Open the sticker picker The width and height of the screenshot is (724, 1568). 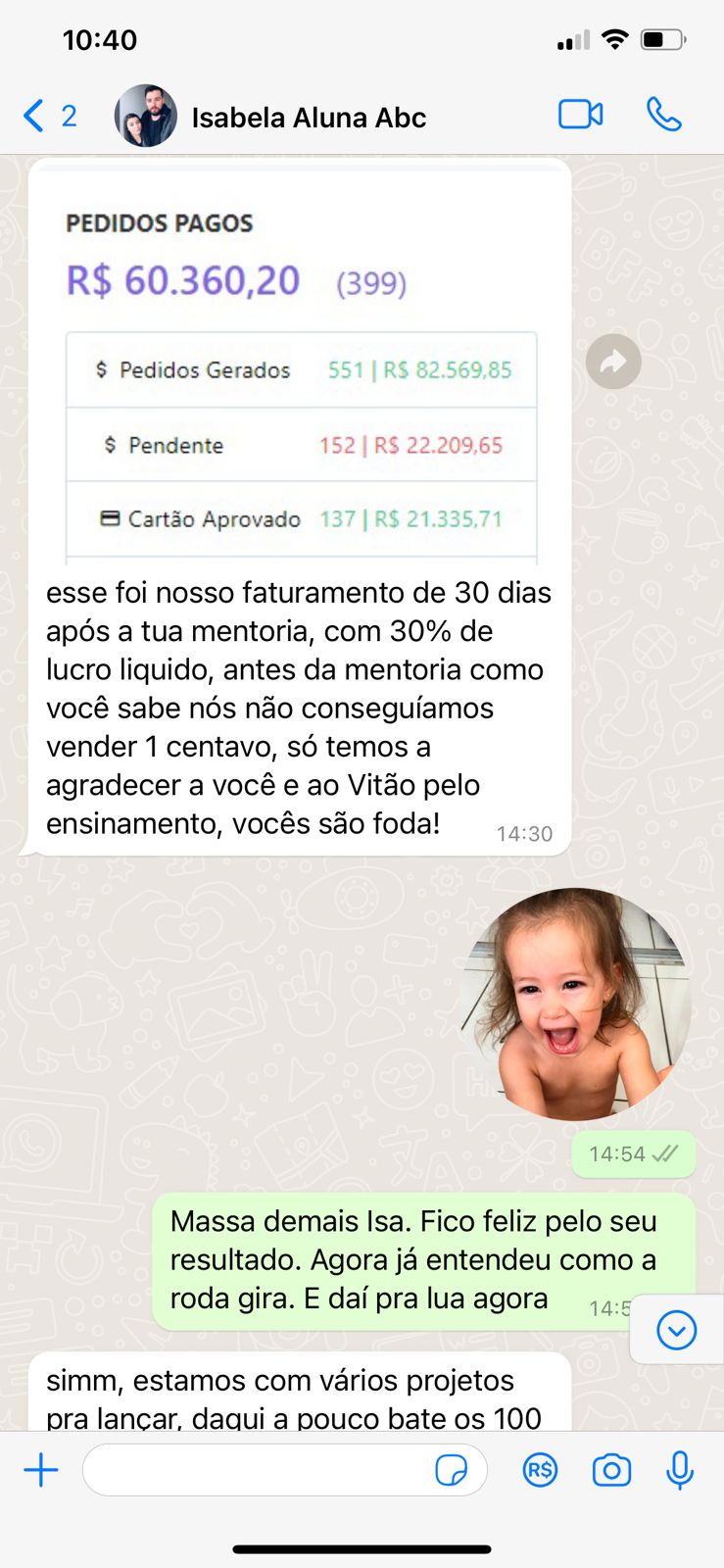click(451, 1470)
